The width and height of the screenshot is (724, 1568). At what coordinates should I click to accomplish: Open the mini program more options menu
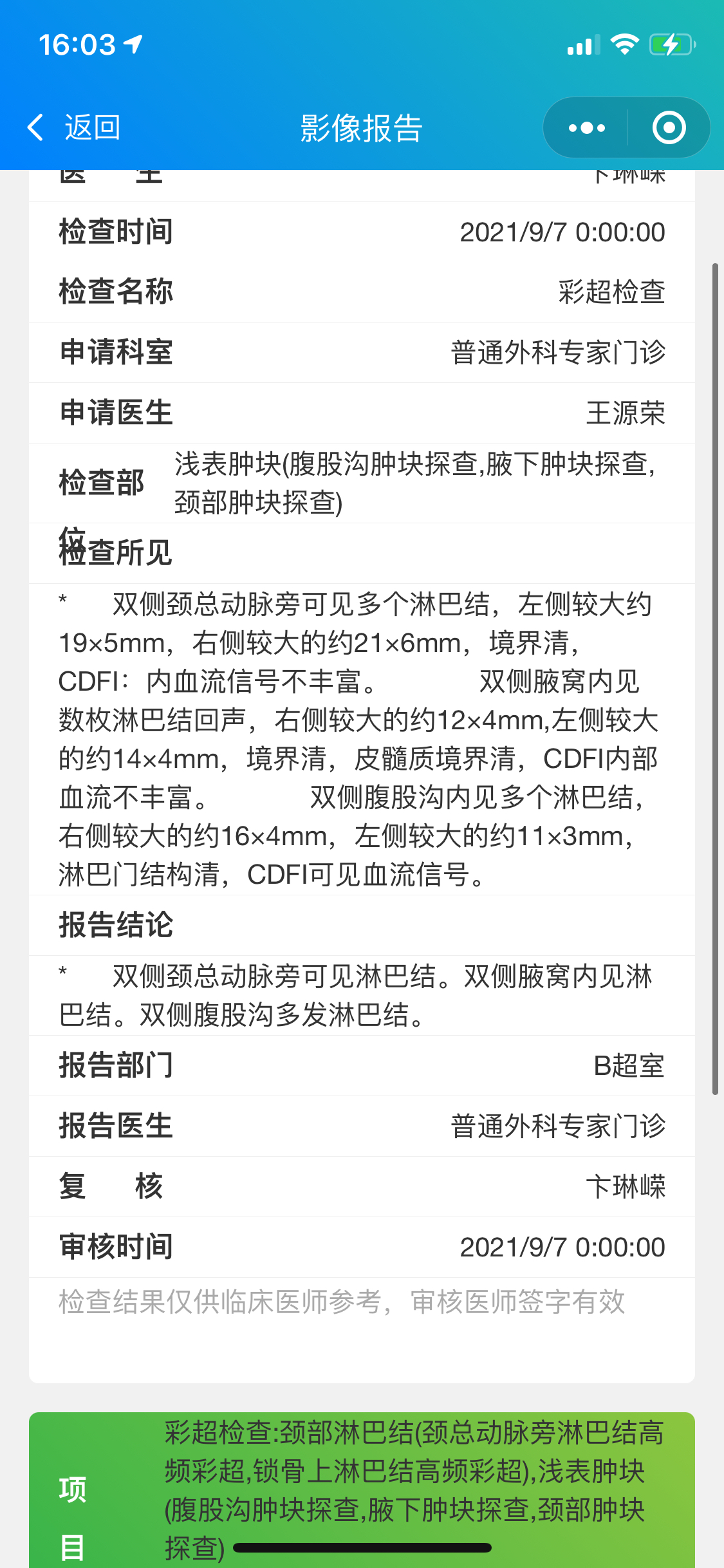(586, 127)
